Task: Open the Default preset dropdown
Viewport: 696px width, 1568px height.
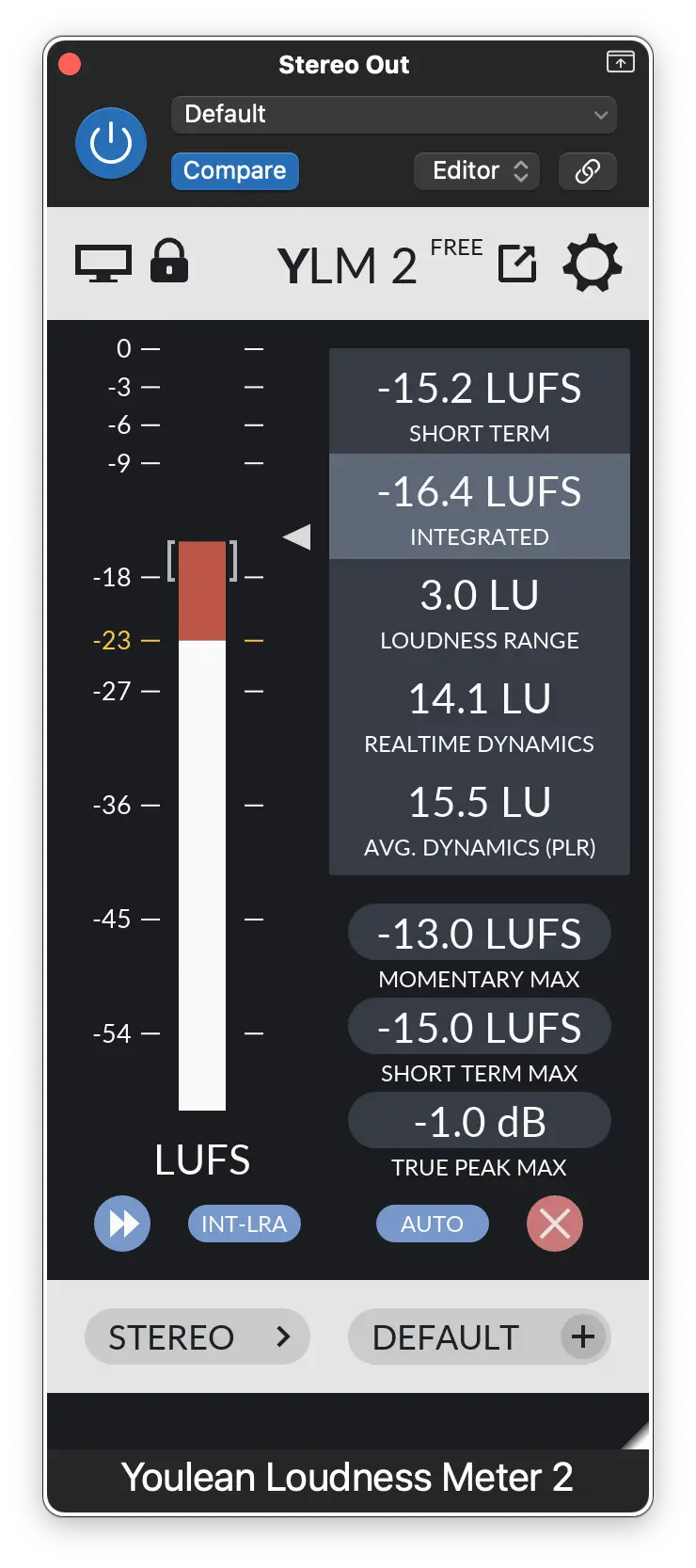Action: [x=393, y=115]
